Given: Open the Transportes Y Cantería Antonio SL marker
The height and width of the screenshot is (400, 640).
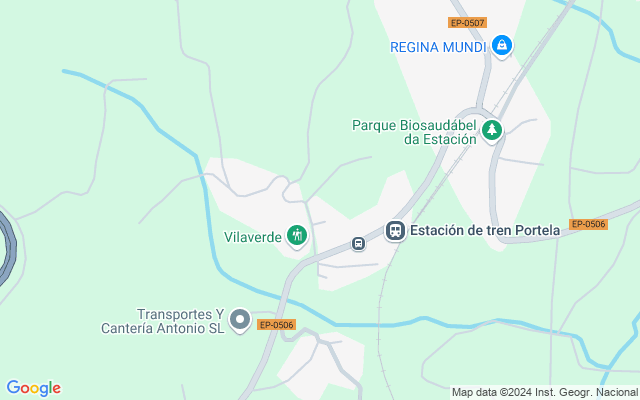Looking at the screenshot, I should tap(240, 320).
